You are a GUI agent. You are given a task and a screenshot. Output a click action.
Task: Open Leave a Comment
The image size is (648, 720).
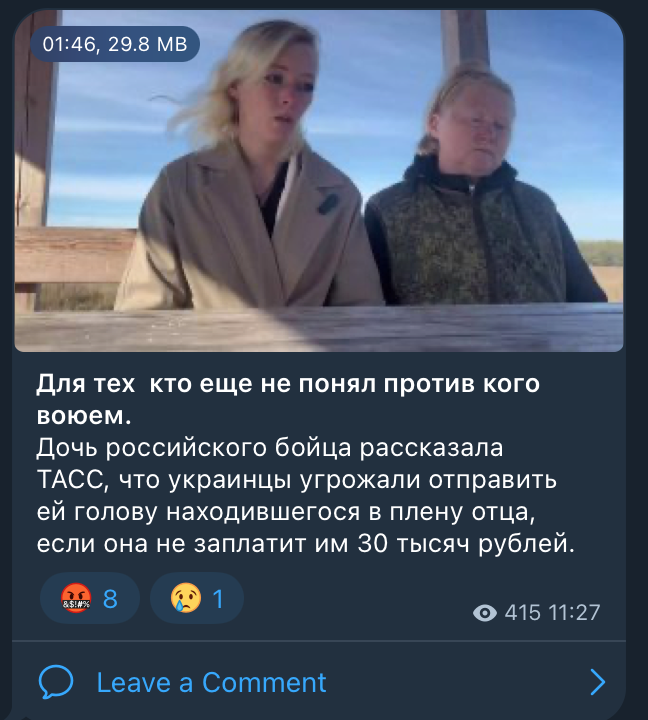[211, 682]
